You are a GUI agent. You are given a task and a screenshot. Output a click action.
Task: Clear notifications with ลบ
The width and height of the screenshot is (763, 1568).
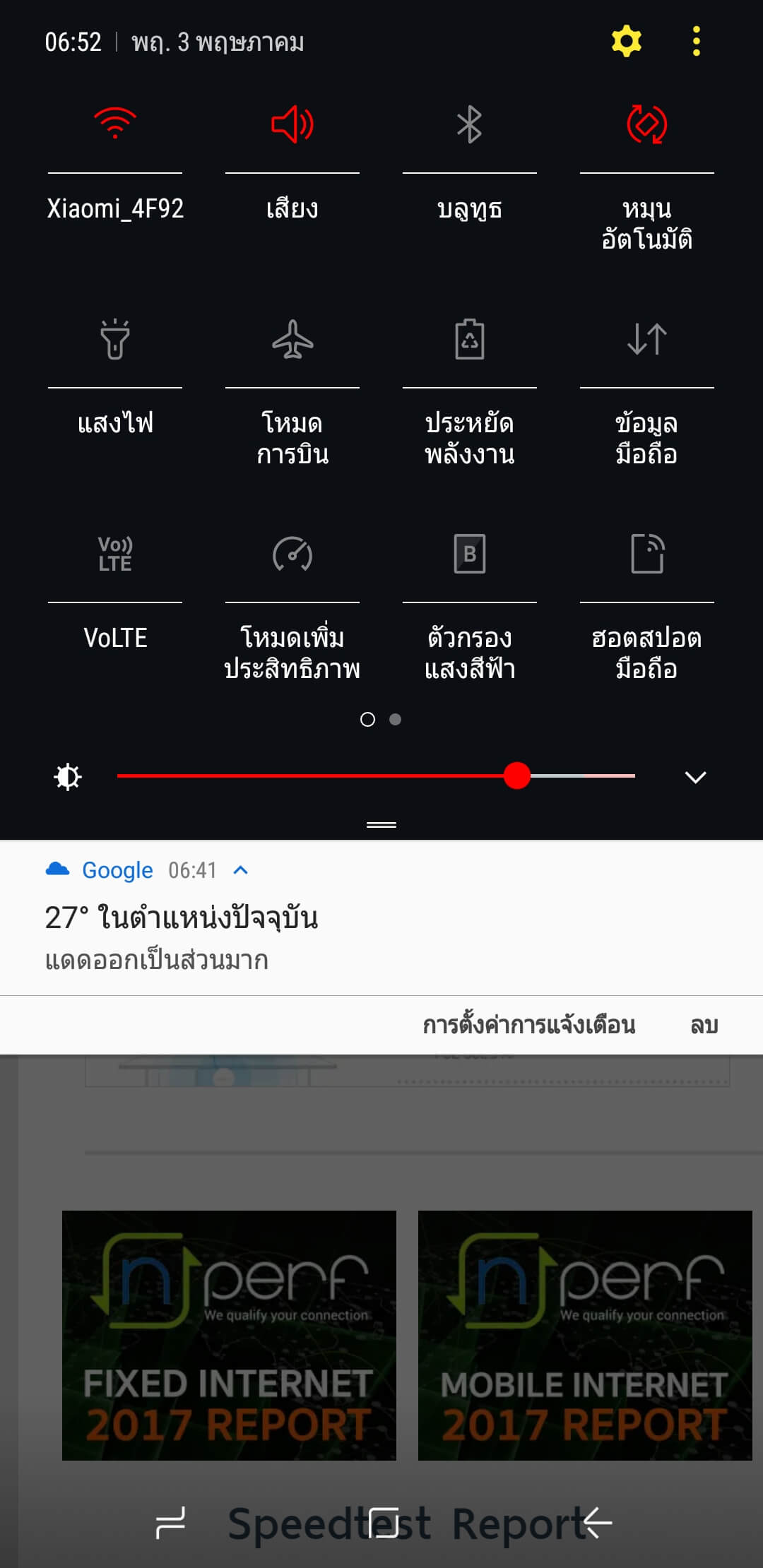704,1025
